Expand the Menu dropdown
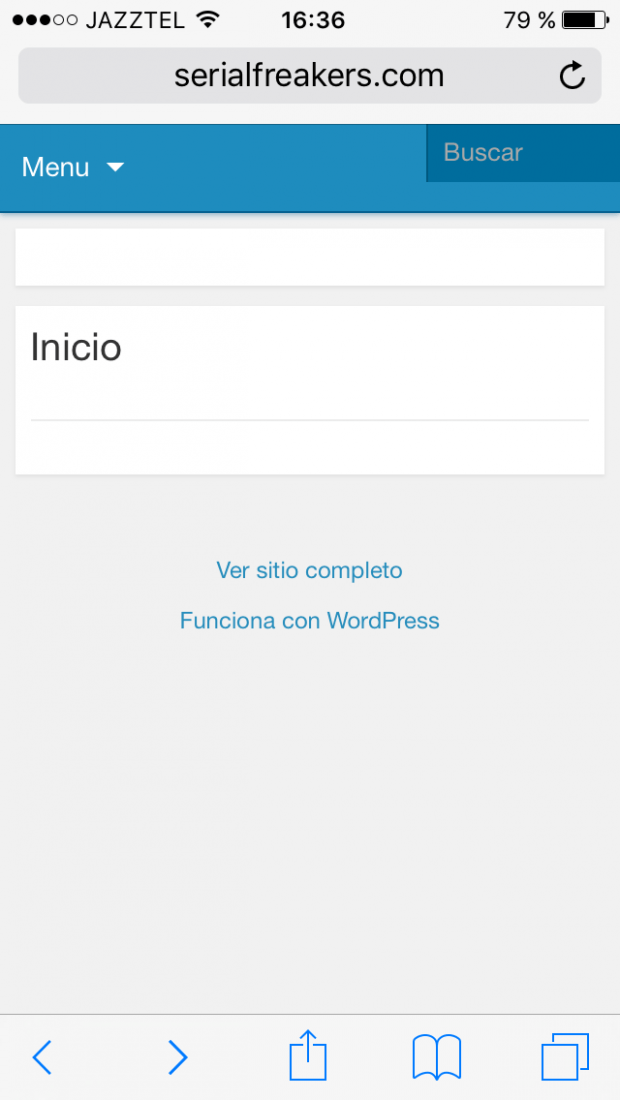The height and width of the screenshot is (1100, 620). (x=73, y=168)
